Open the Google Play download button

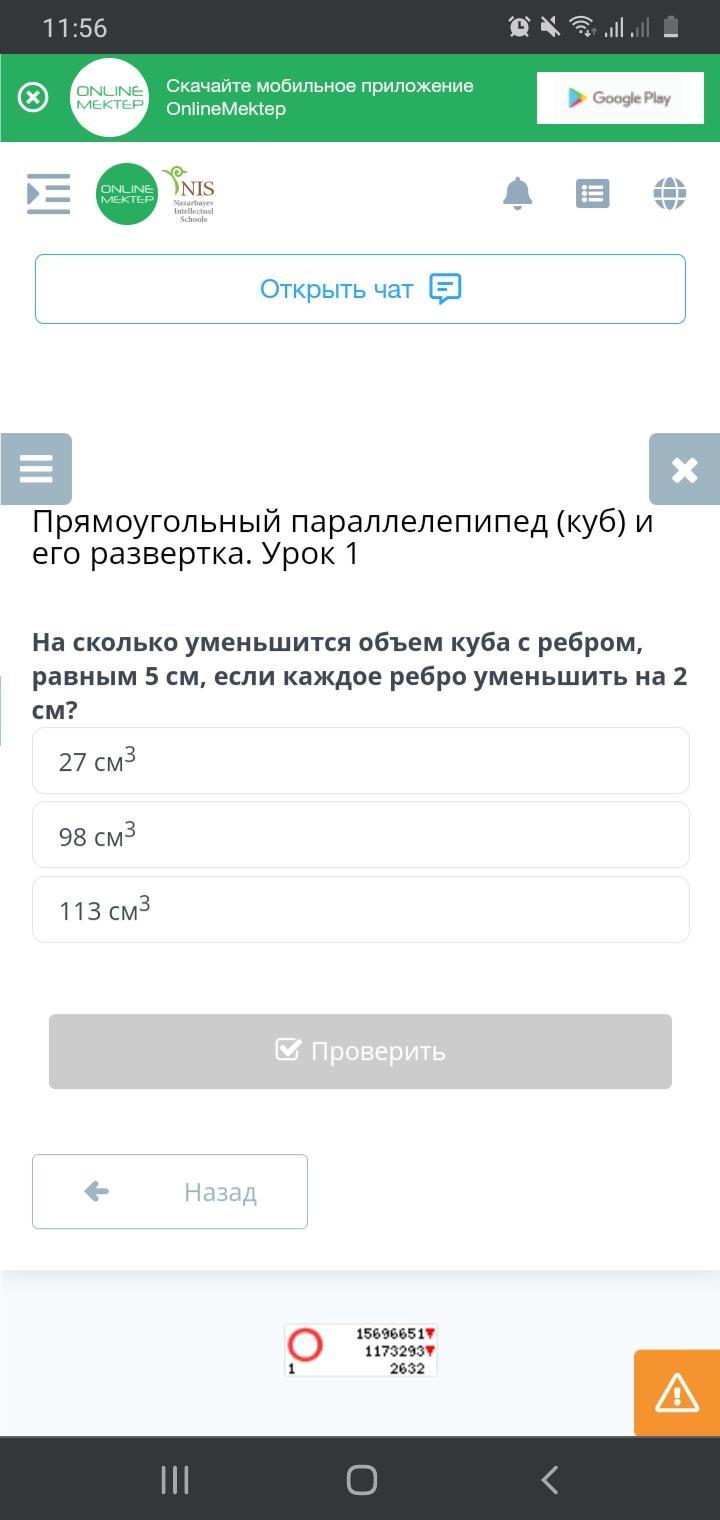(x=620, y=98)
